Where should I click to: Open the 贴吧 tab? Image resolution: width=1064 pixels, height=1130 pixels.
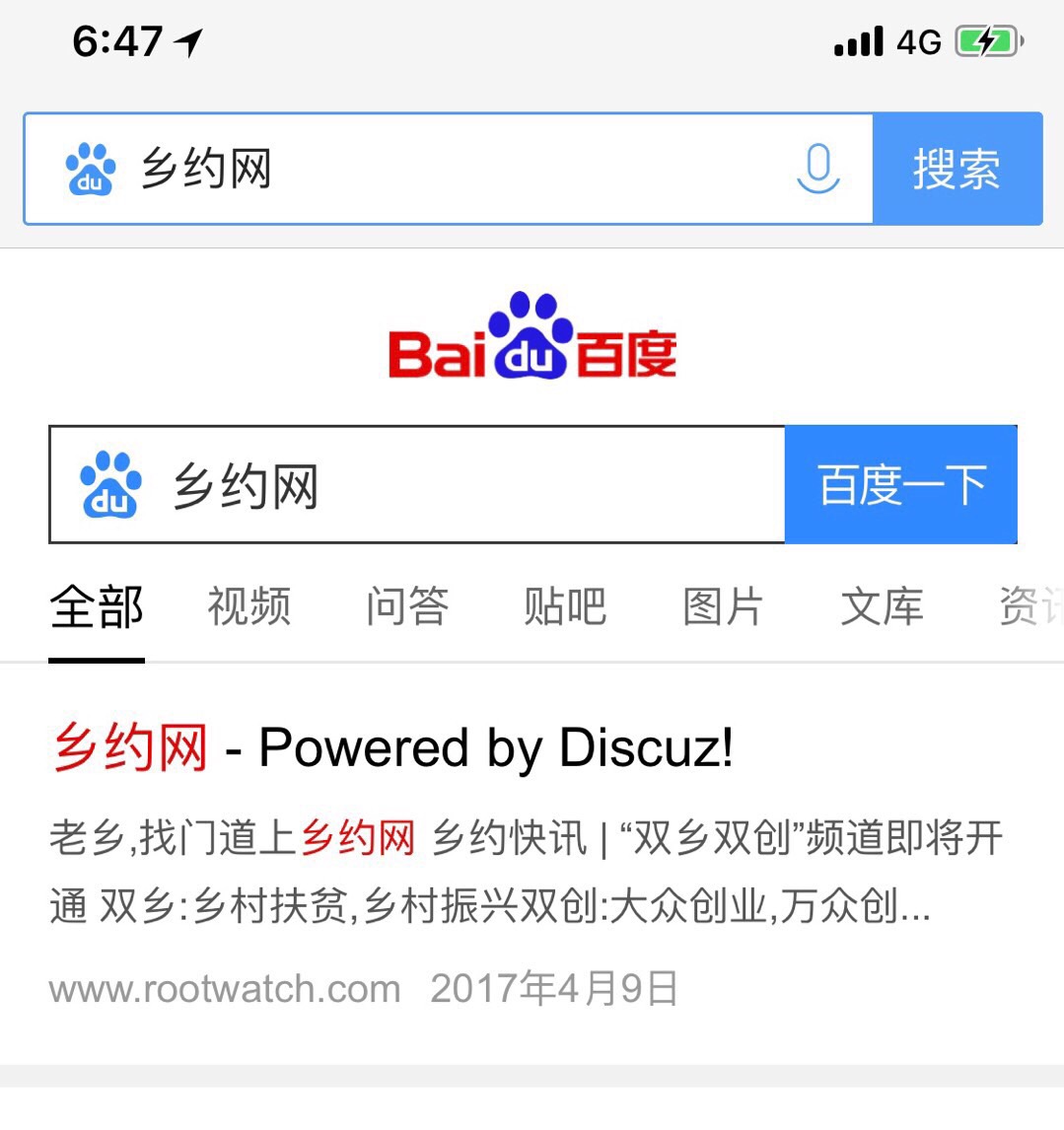tap(565, 606)
